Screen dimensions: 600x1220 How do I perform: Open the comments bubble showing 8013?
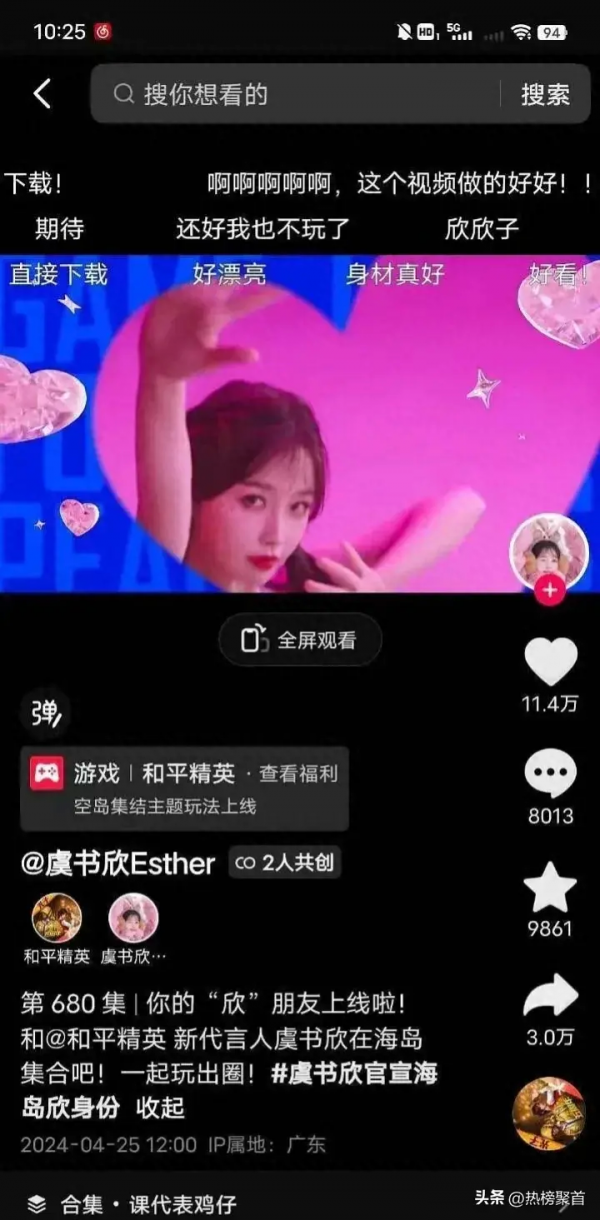click(x=550, y=776)
